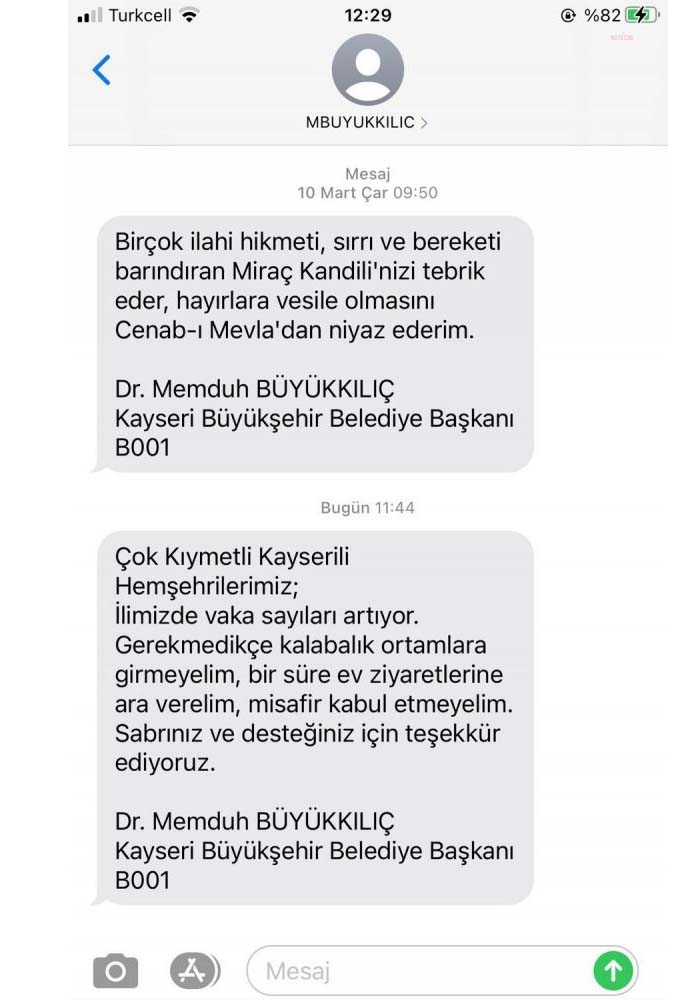This screenshot has width=700, height=1000.
Task: Open the camera to attach a photo
Action: click(x=115, y=969)
